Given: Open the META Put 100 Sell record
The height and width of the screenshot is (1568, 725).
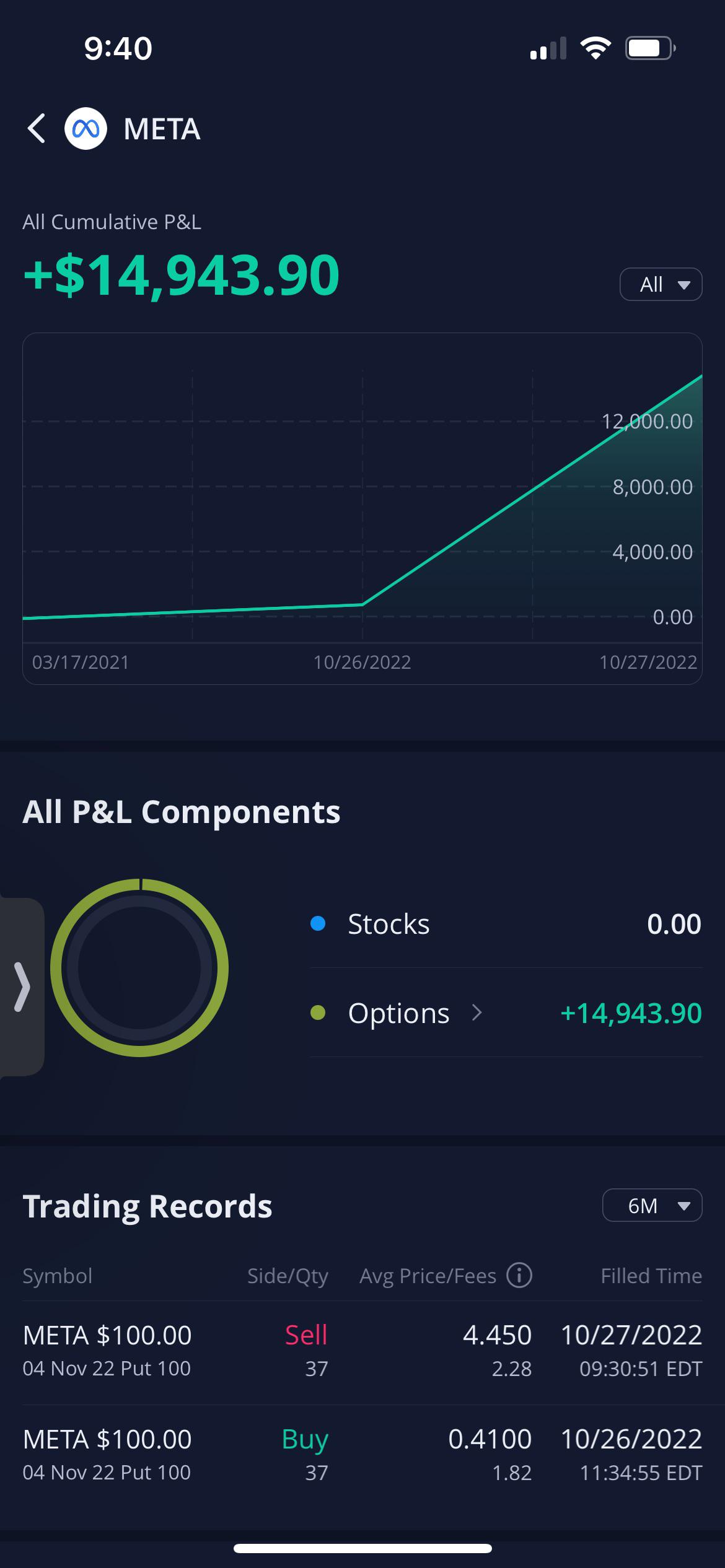Looking at the screenshot, I should point(362,1351).
